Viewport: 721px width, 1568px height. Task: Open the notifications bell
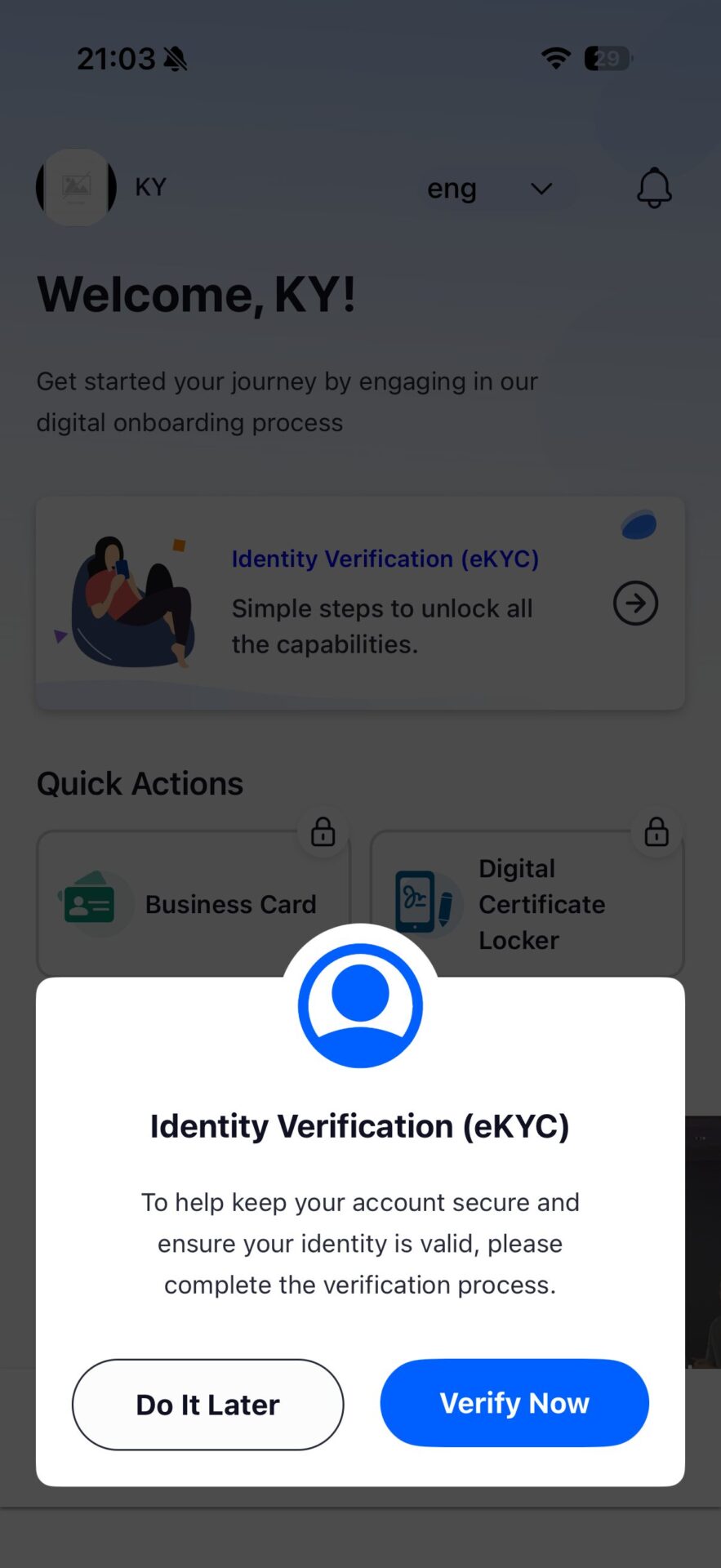point(654,189)
